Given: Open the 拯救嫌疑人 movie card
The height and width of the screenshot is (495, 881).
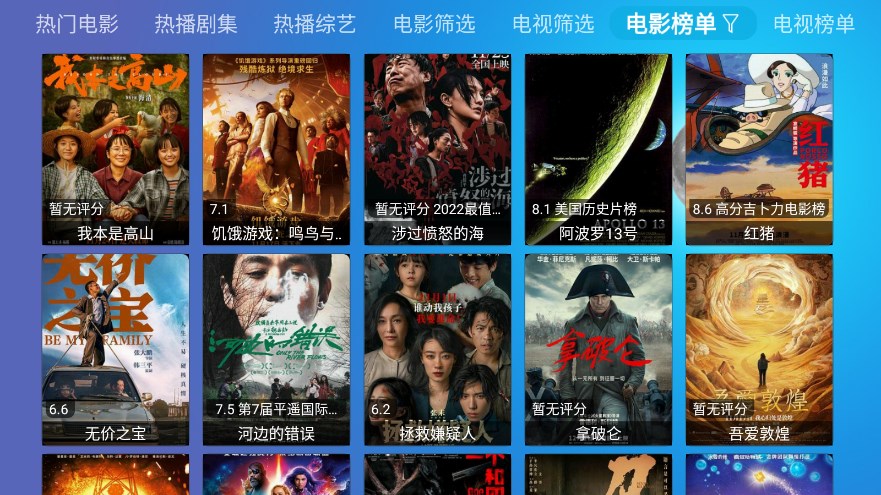Looking at the screenshot, I should 438,348.
